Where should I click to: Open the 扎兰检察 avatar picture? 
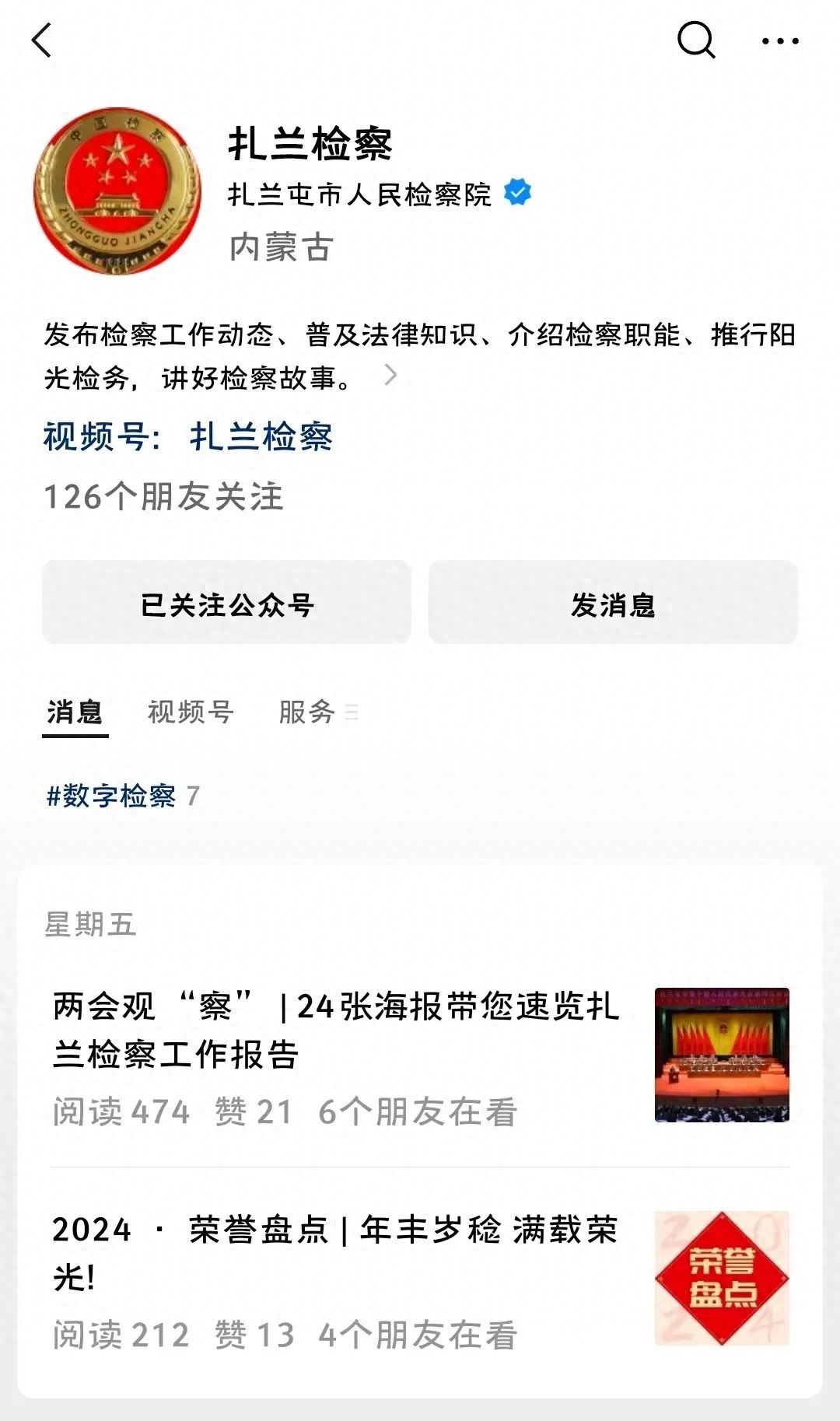point(117,191)
